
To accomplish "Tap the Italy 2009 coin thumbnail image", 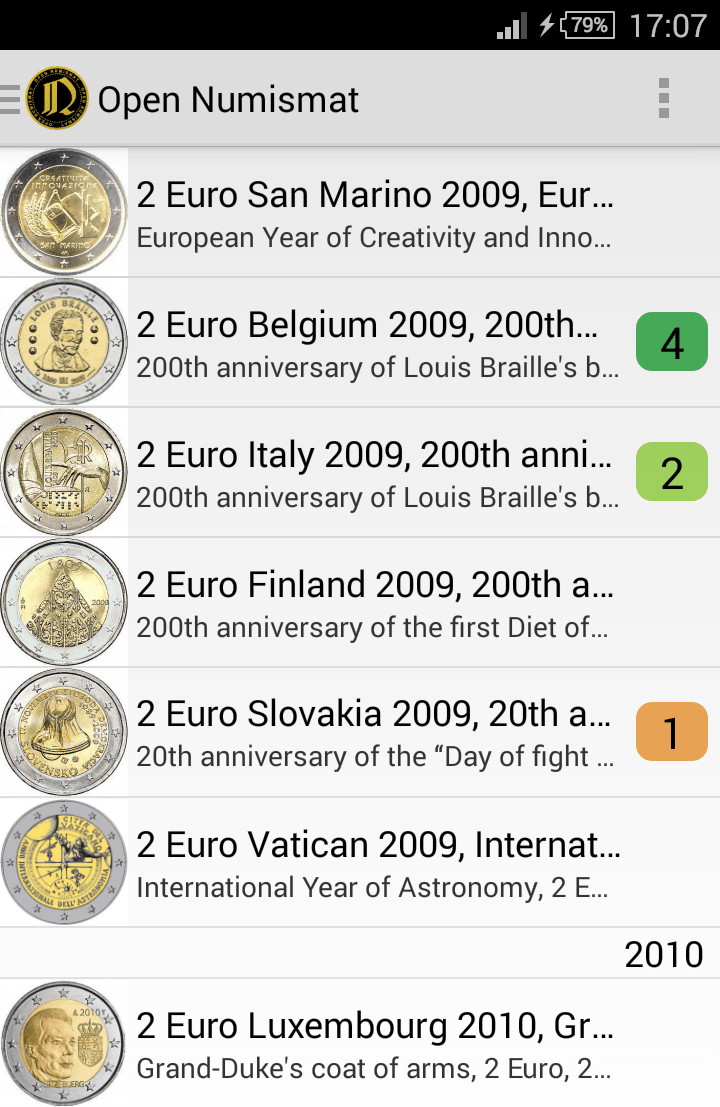I will point(64,471).
